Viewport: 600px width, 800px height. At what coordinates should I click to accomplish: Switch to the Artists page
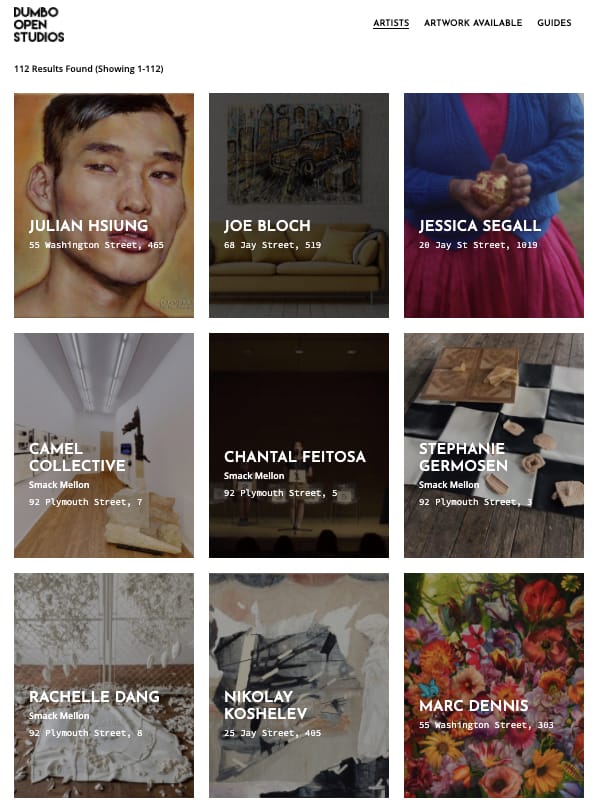tap(391, 23)
